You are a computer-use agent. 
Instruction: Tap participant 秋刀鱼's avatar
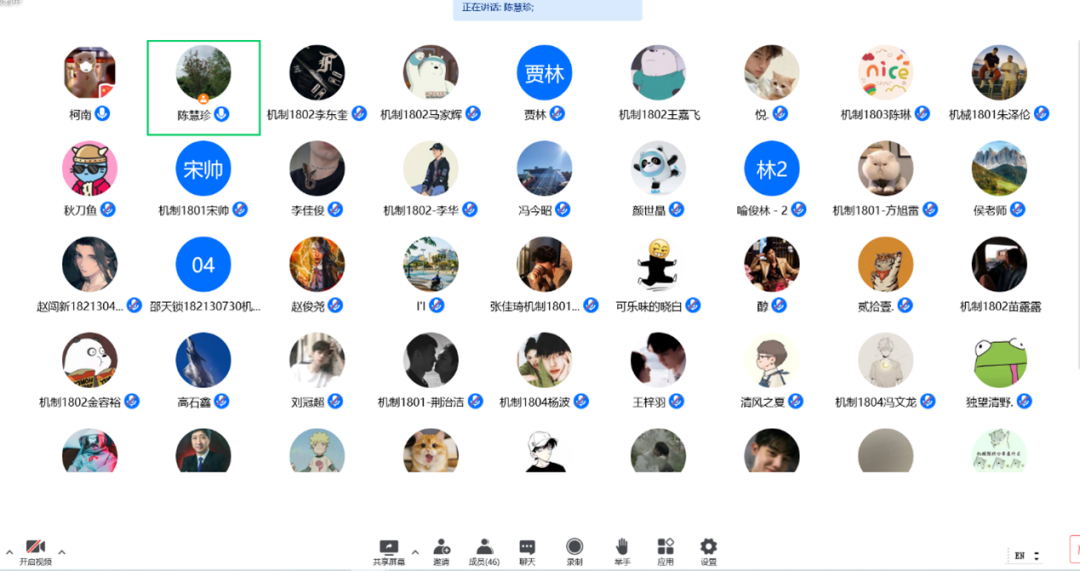(89, 168)
